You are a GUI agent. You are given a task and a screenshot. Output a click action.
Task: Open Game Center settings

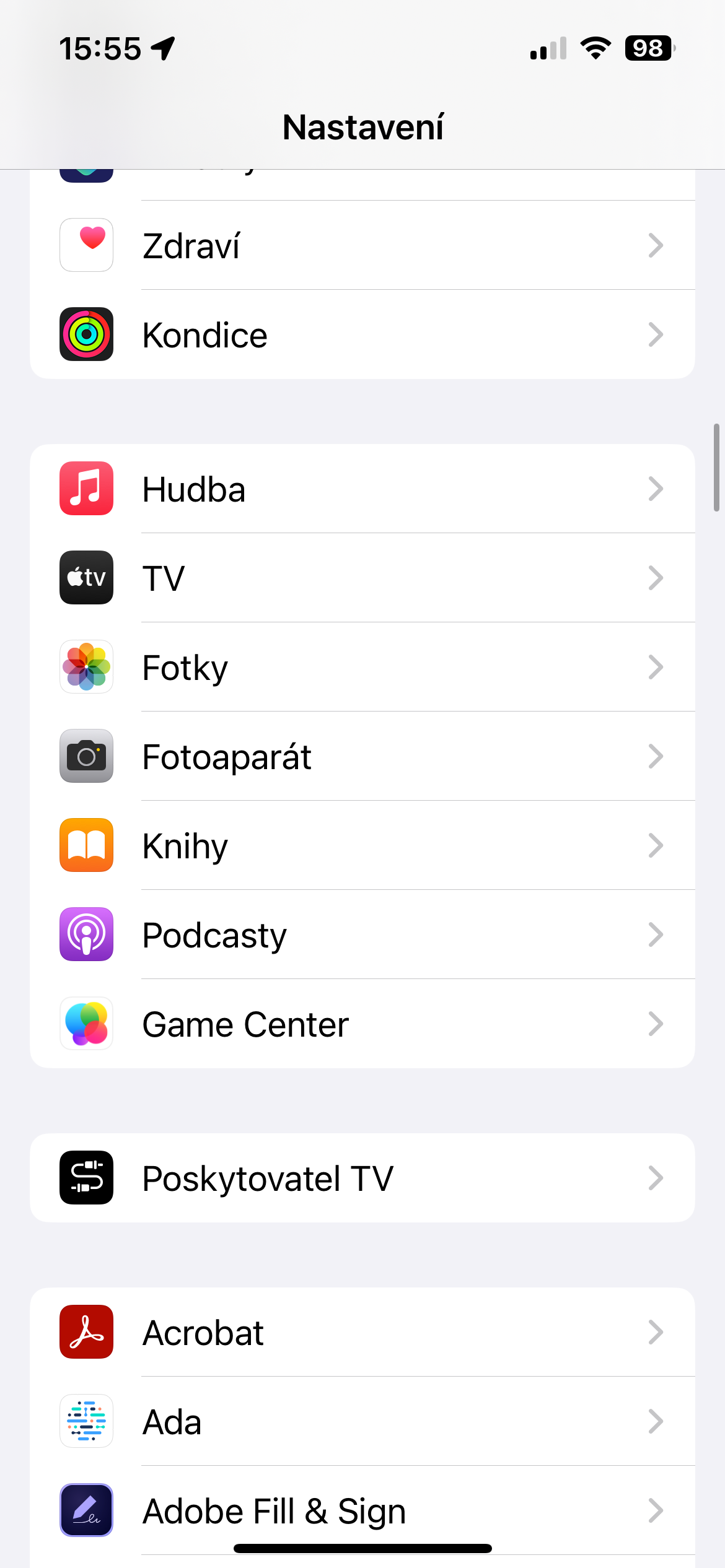point(362,1024)
